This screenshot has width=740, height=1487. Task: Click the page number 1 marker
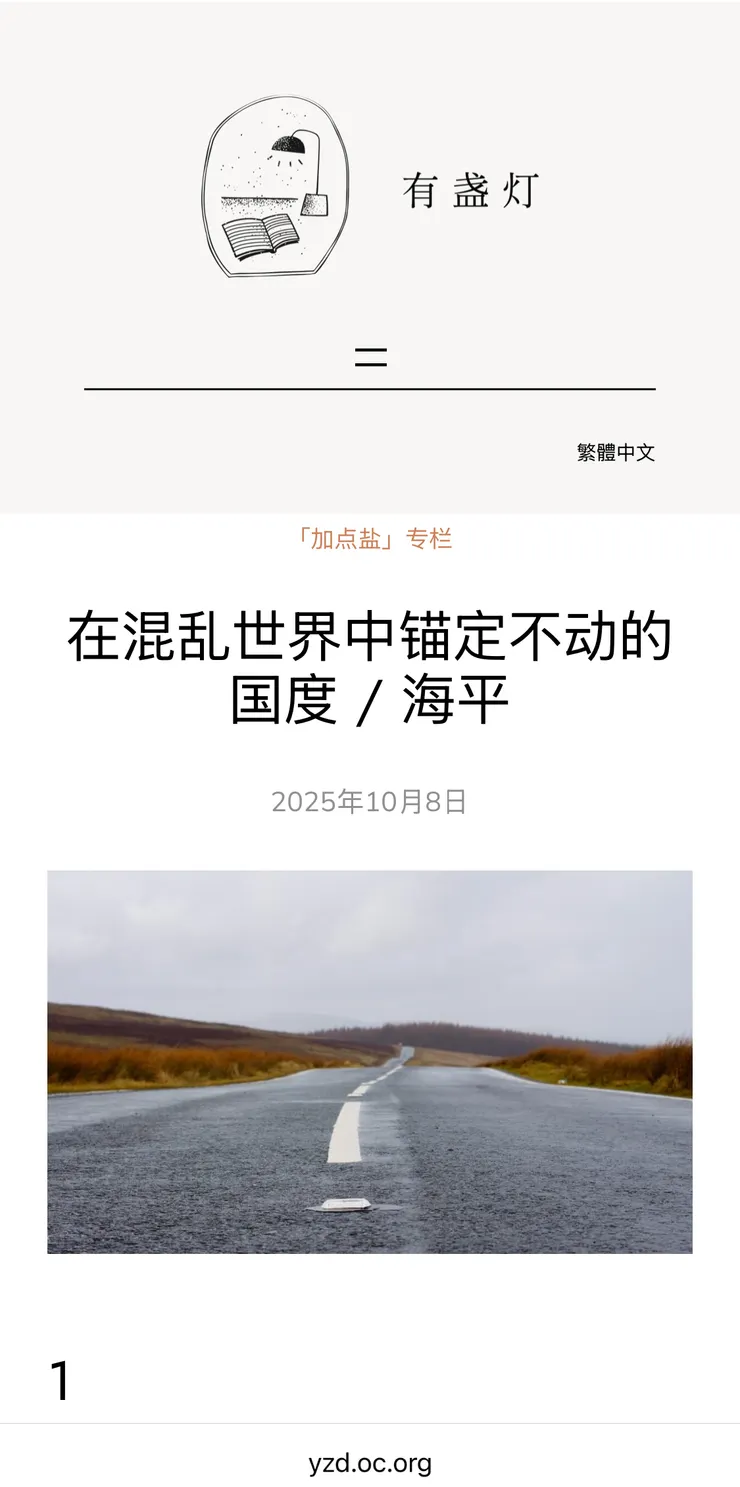(x=60, y=1381)
